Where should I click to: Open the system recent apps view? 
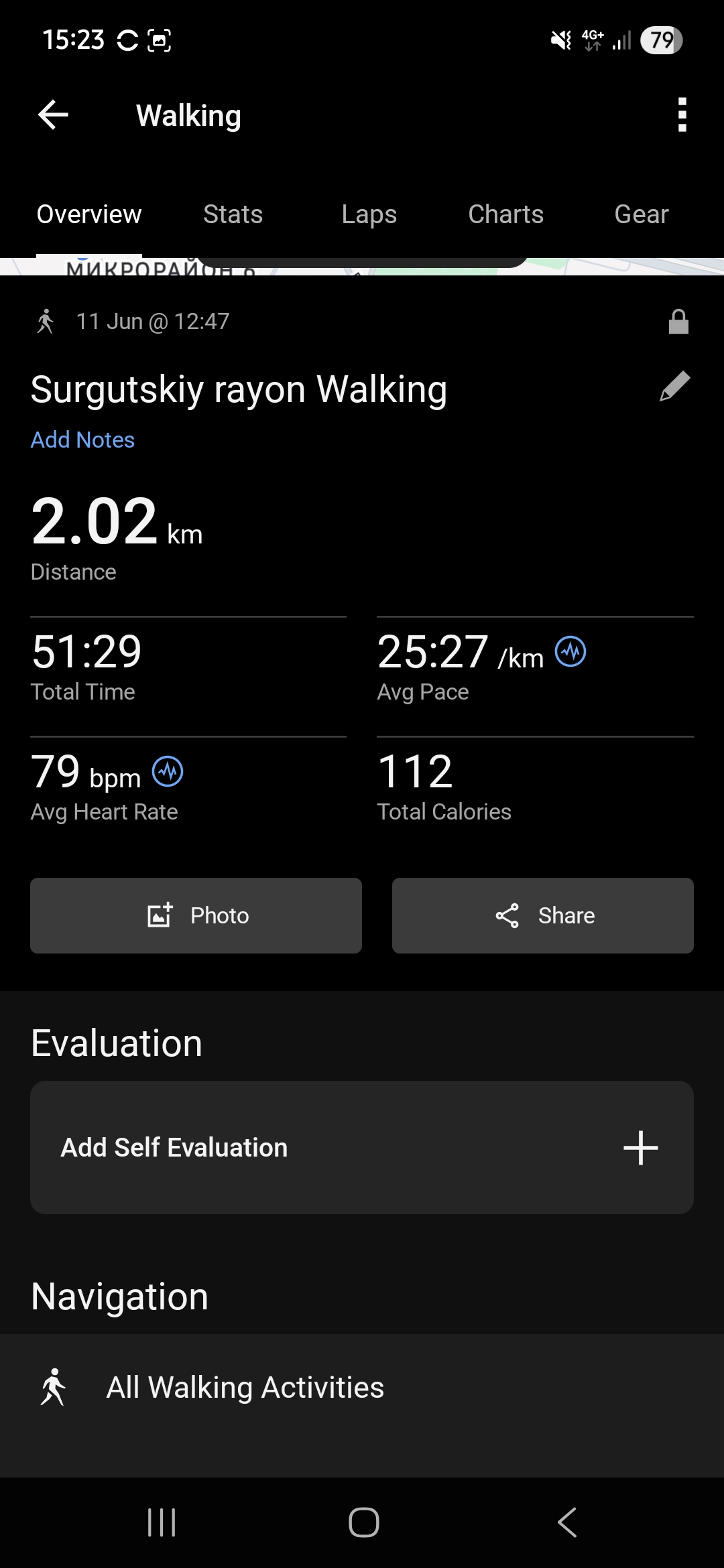pyautogui.click(x=162, y=1522)
